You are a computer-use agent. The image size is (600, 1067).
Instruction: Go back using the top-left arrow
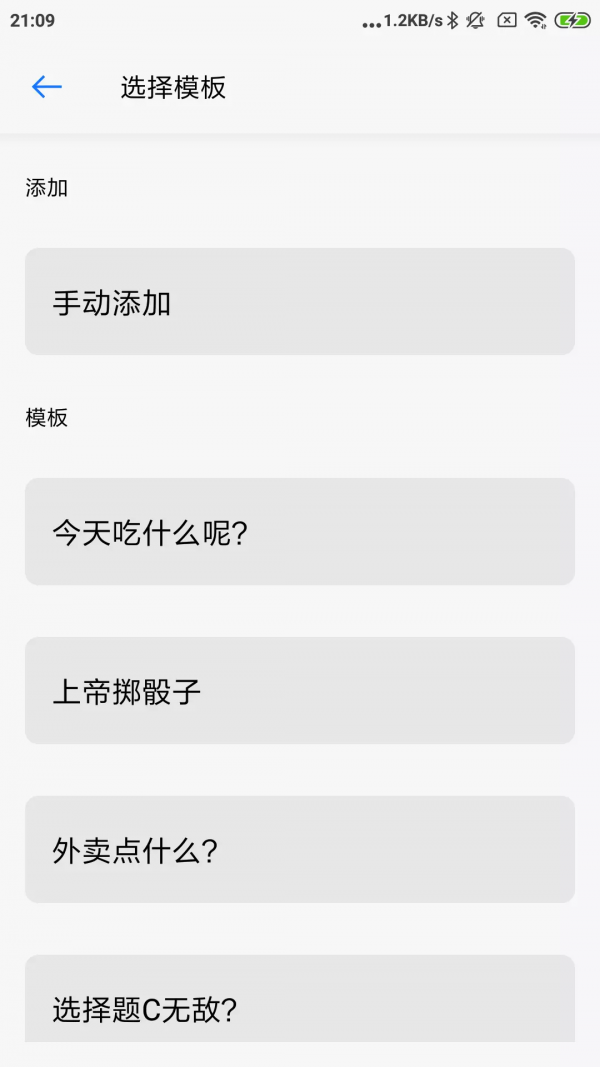click(46, 87)
